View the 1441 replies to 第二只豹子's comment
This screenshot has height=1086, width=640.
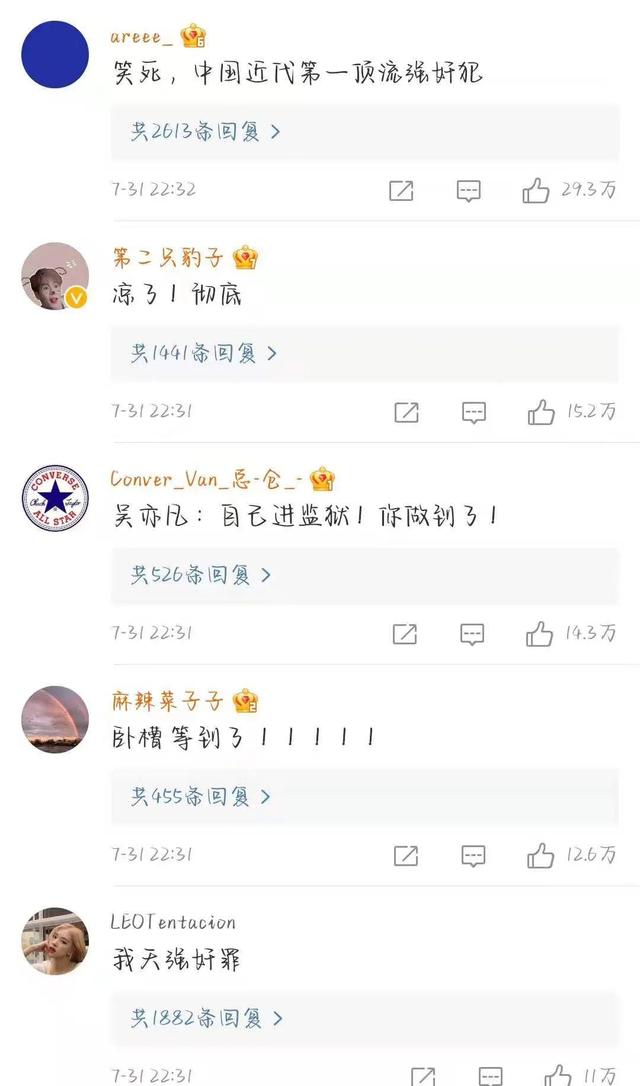point(203,353)
